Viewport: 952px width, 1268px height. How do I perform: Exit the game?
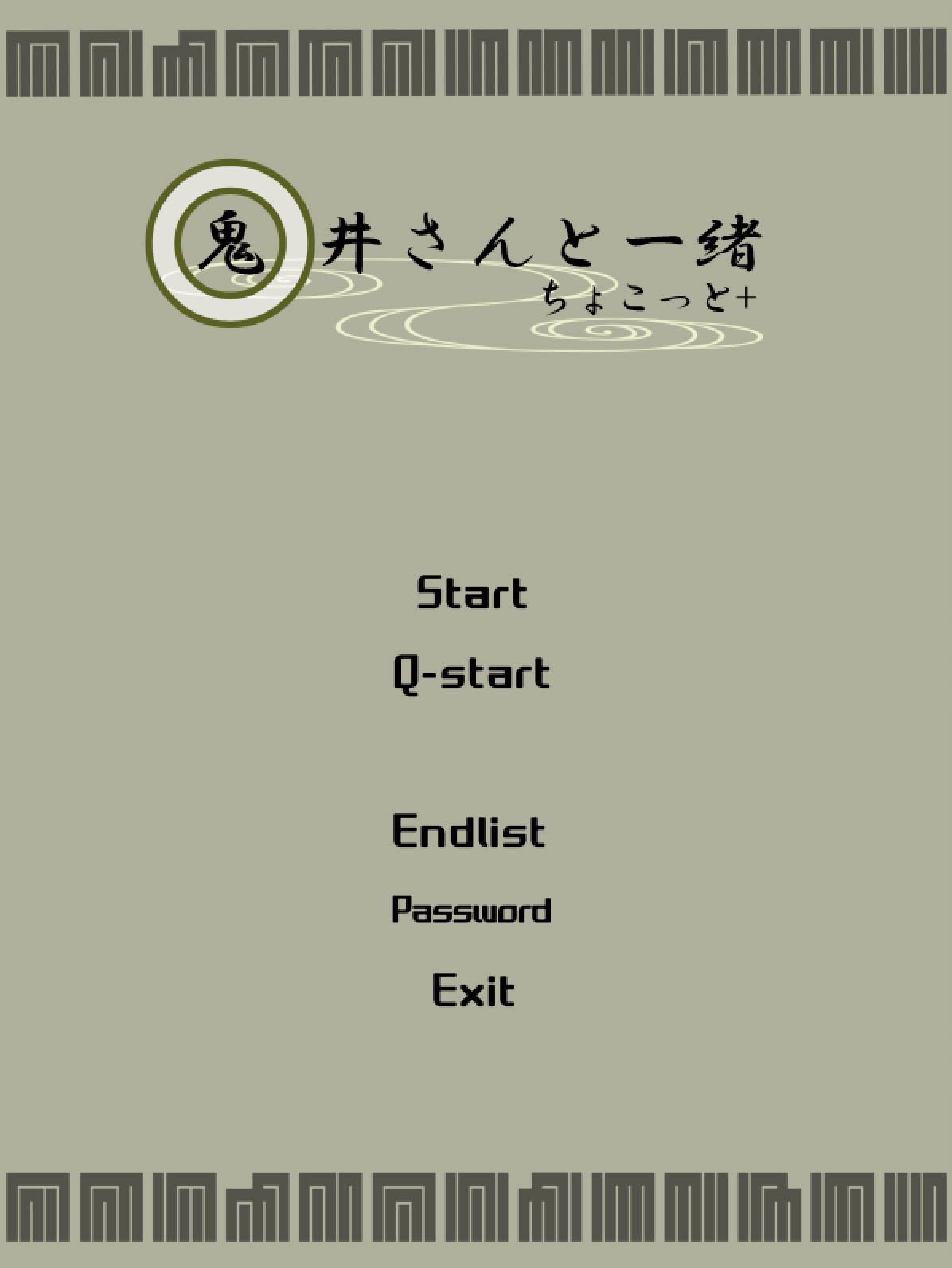pos(473,991)
